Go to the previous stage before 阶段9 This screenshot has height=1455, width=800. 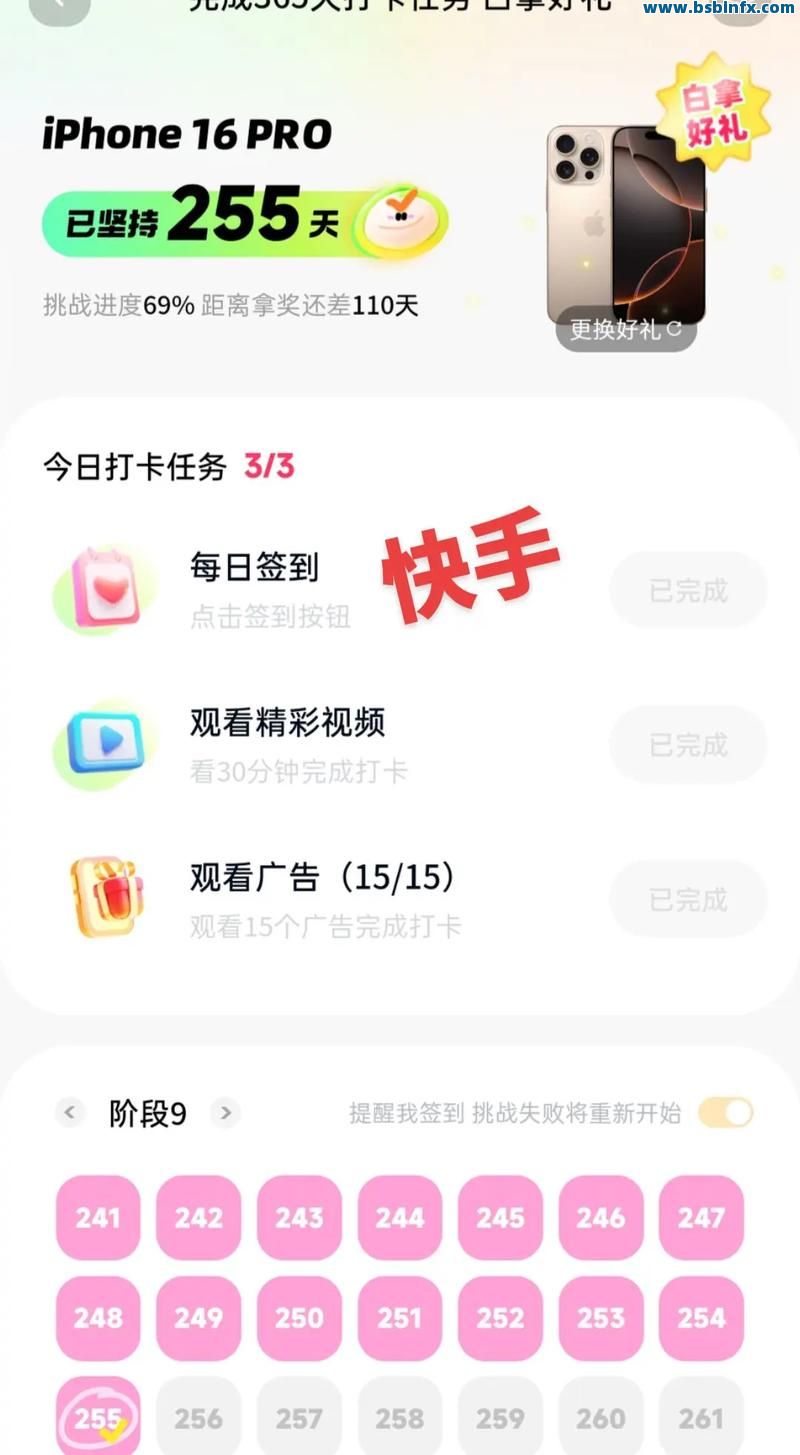click(x=69, y=1112)
